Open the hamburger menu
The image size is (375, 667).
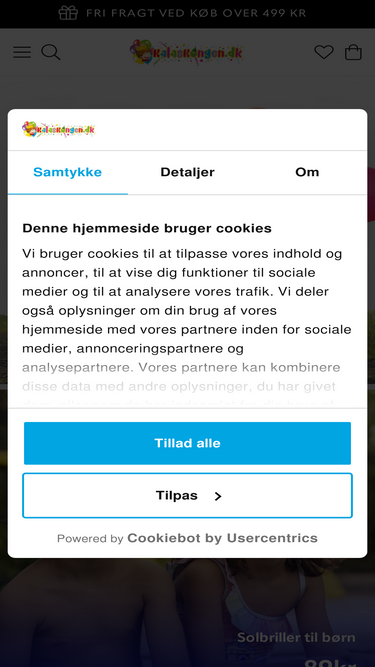click(x=22, y=52)
